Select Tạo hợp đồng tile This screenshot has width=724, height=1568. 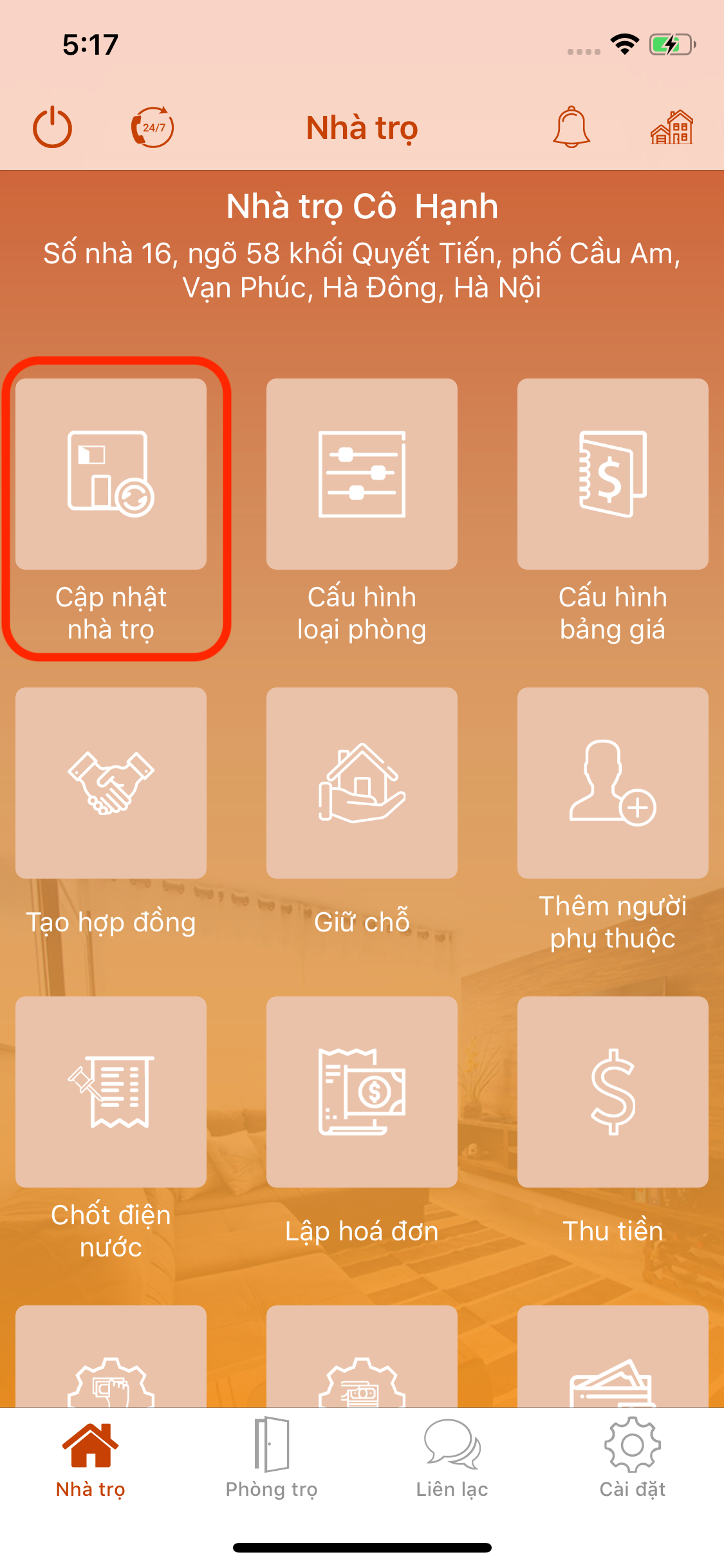pyautogui.click(x=111, y=783)
